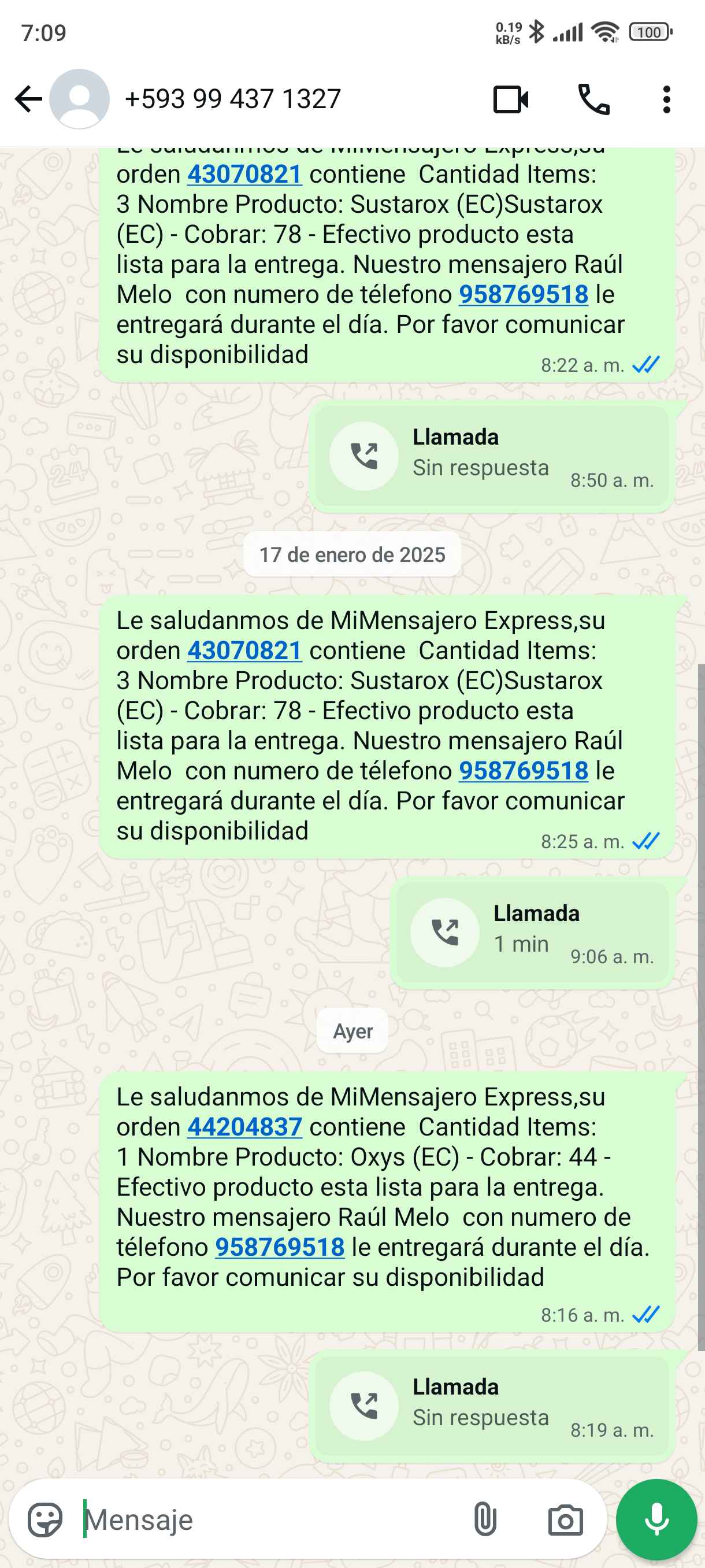Redial from the 1 min call entry

(x=444, y=933)
